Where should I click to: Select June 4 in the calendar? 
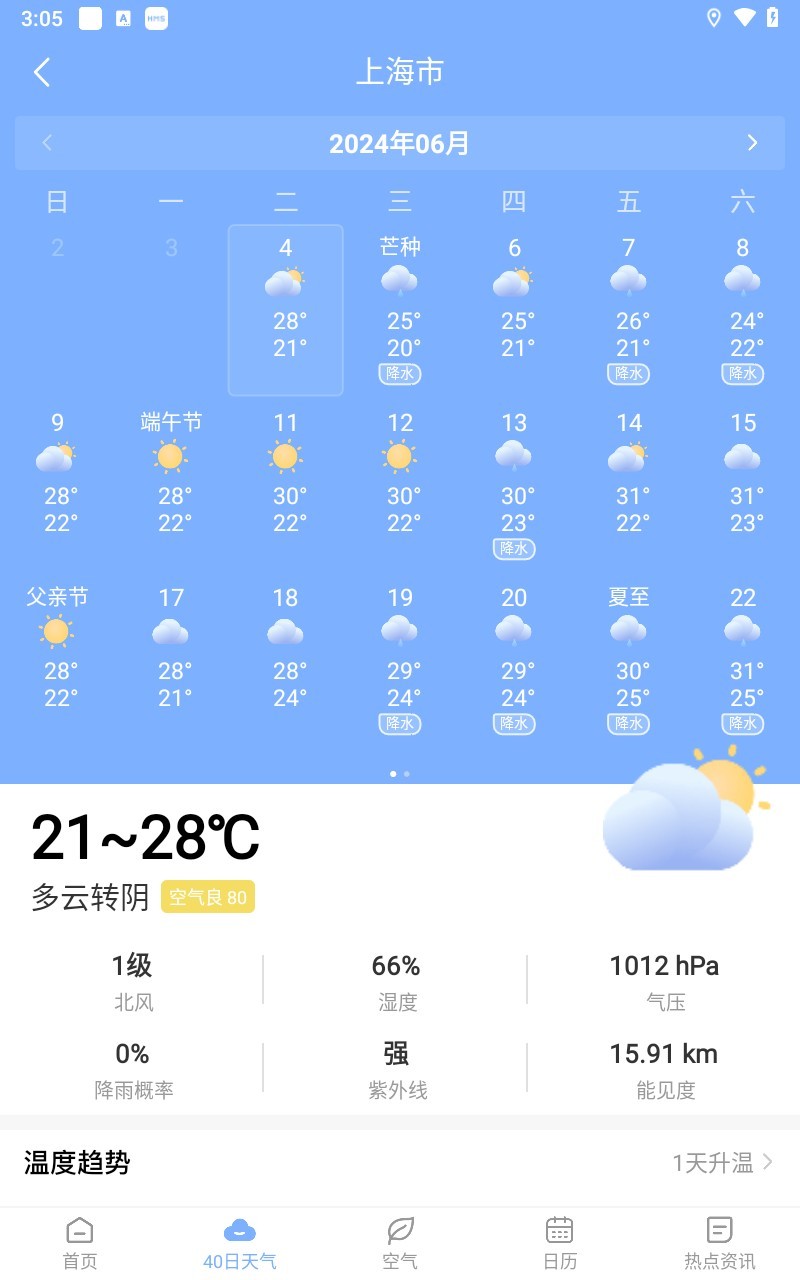[286, 310]
